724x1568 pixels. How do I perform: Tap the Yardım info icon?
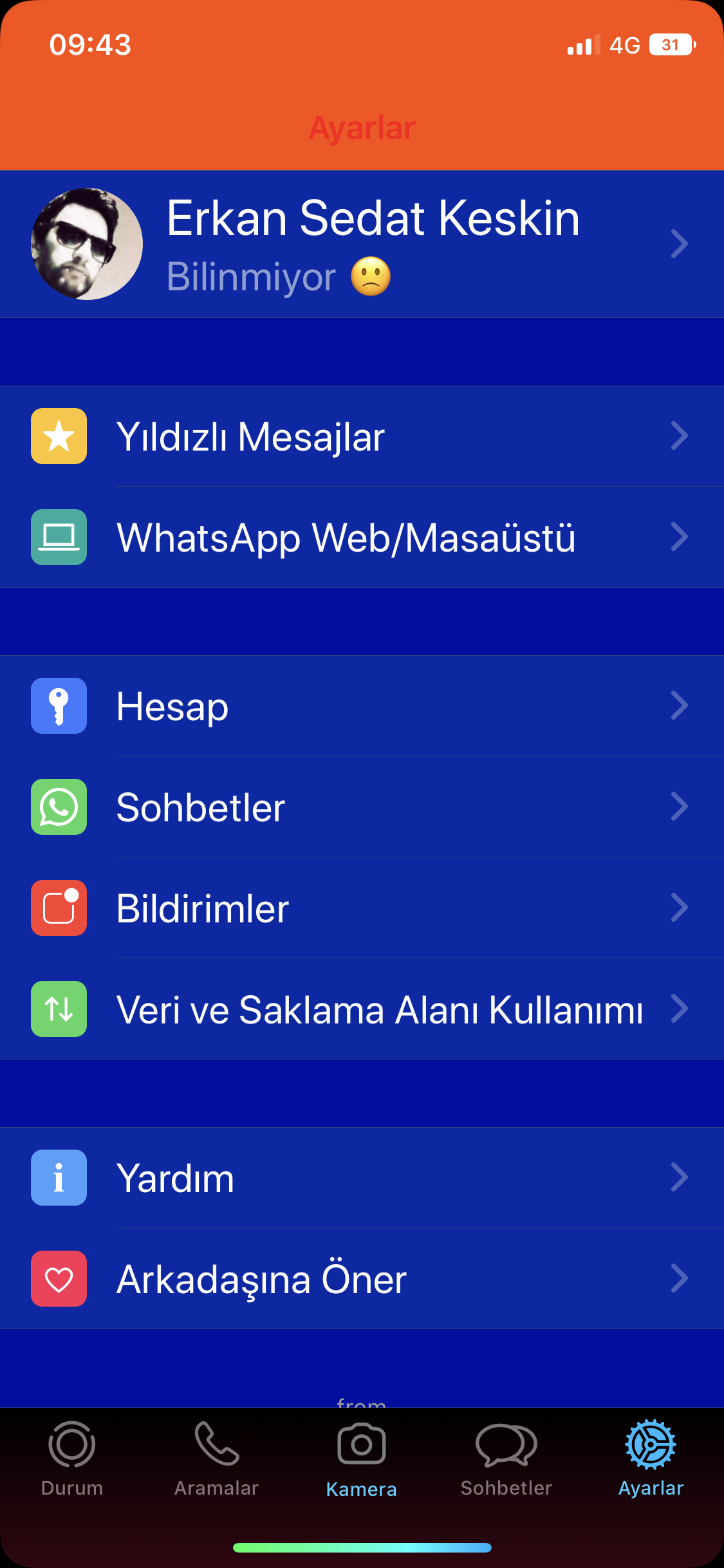(59, 1178)
